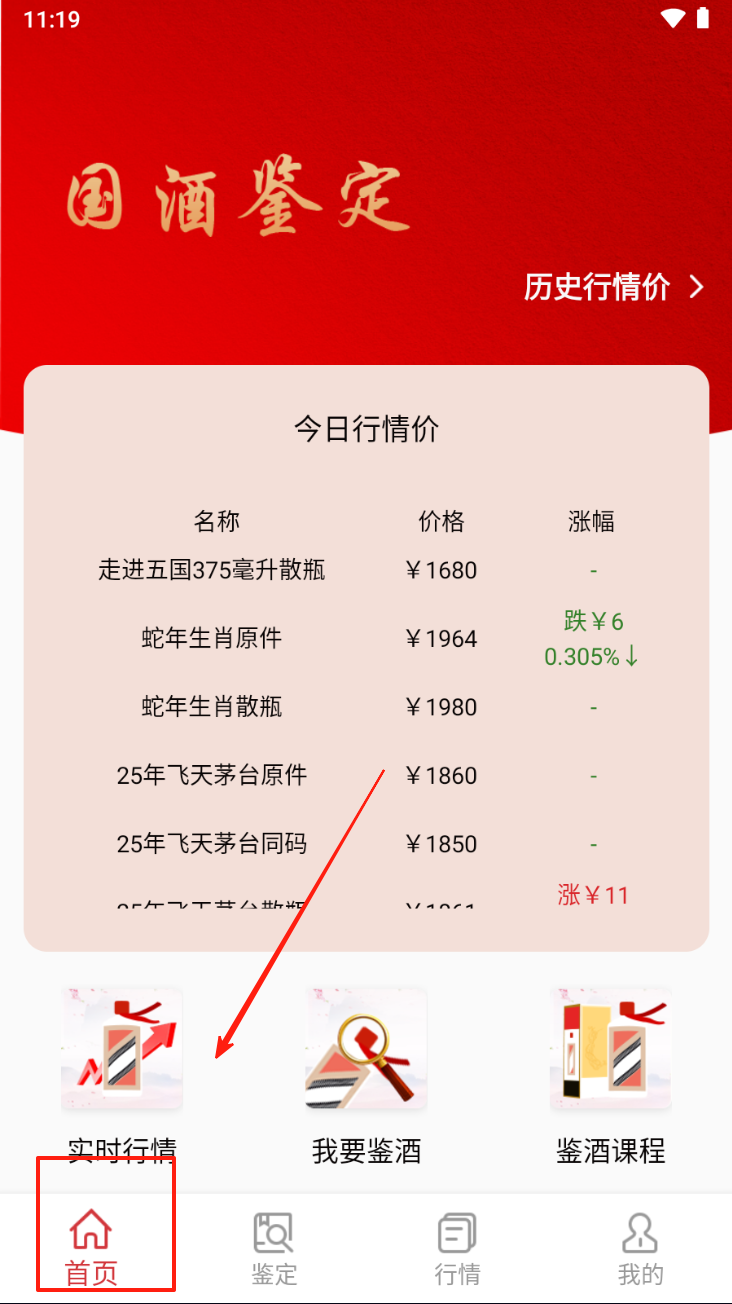Image resolution: width=732 pixels, height=1304 pixels.
Task: Switch to the 行情 tab
Action: coord(457,1246)
